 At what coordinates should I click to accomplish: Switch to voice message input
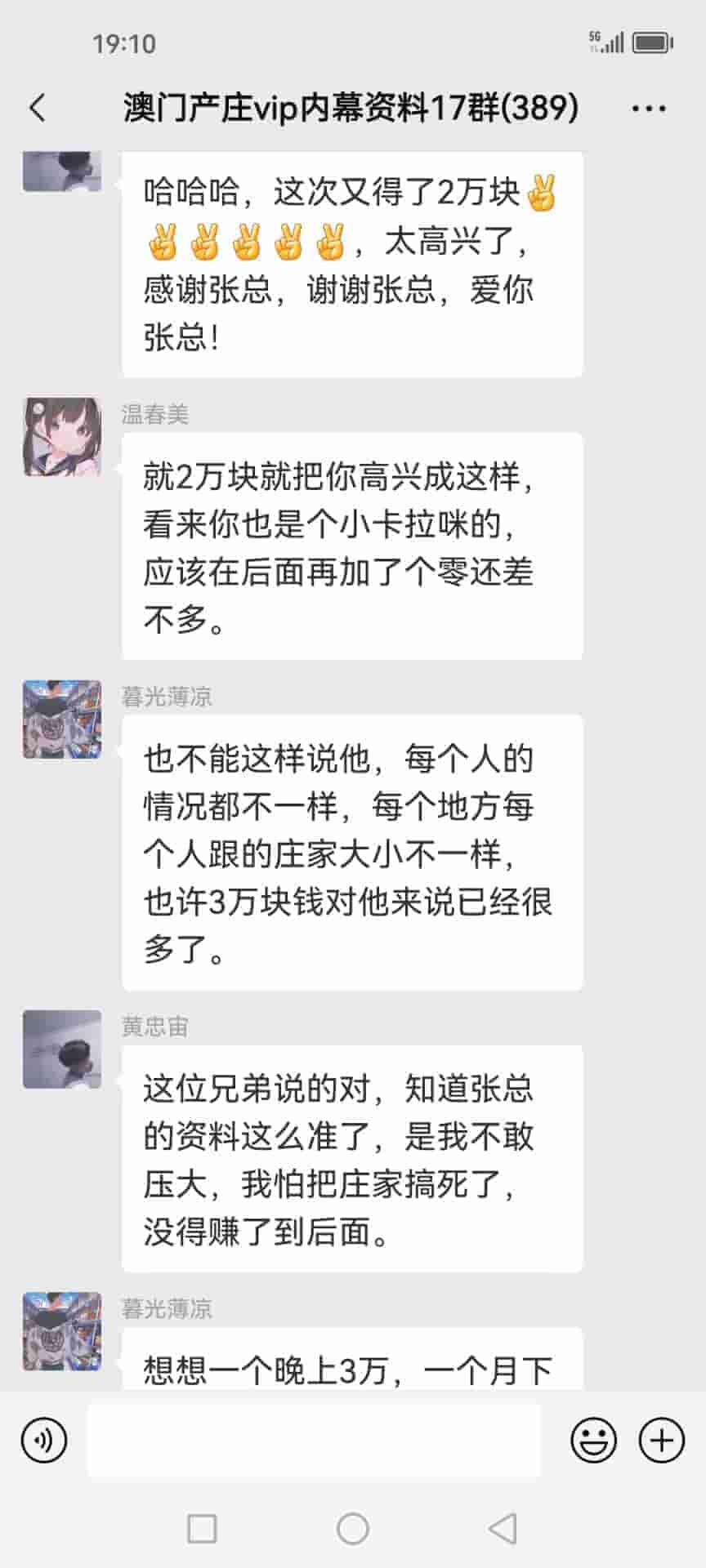44,1441
